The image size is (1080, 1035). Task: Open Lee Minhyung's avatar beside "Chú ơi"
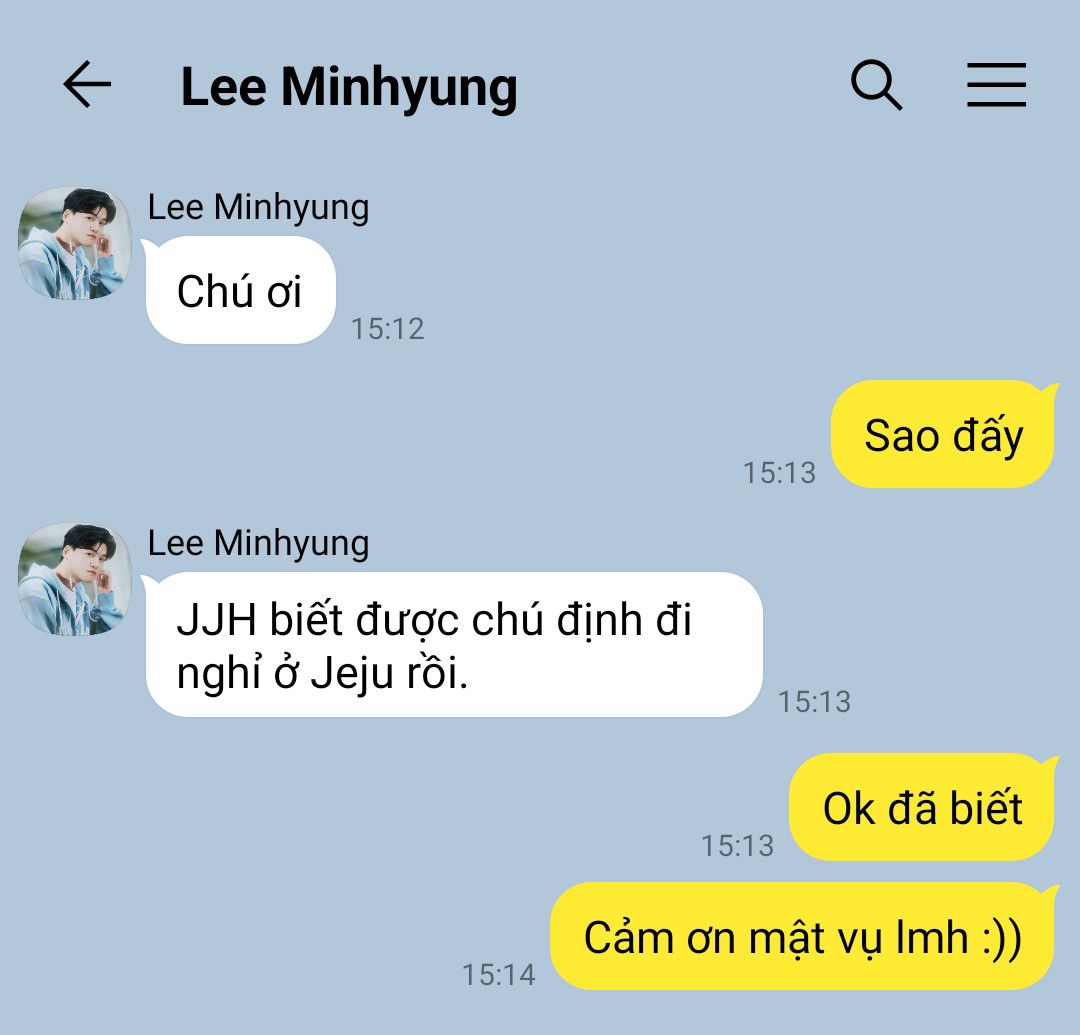click(75, 243)
